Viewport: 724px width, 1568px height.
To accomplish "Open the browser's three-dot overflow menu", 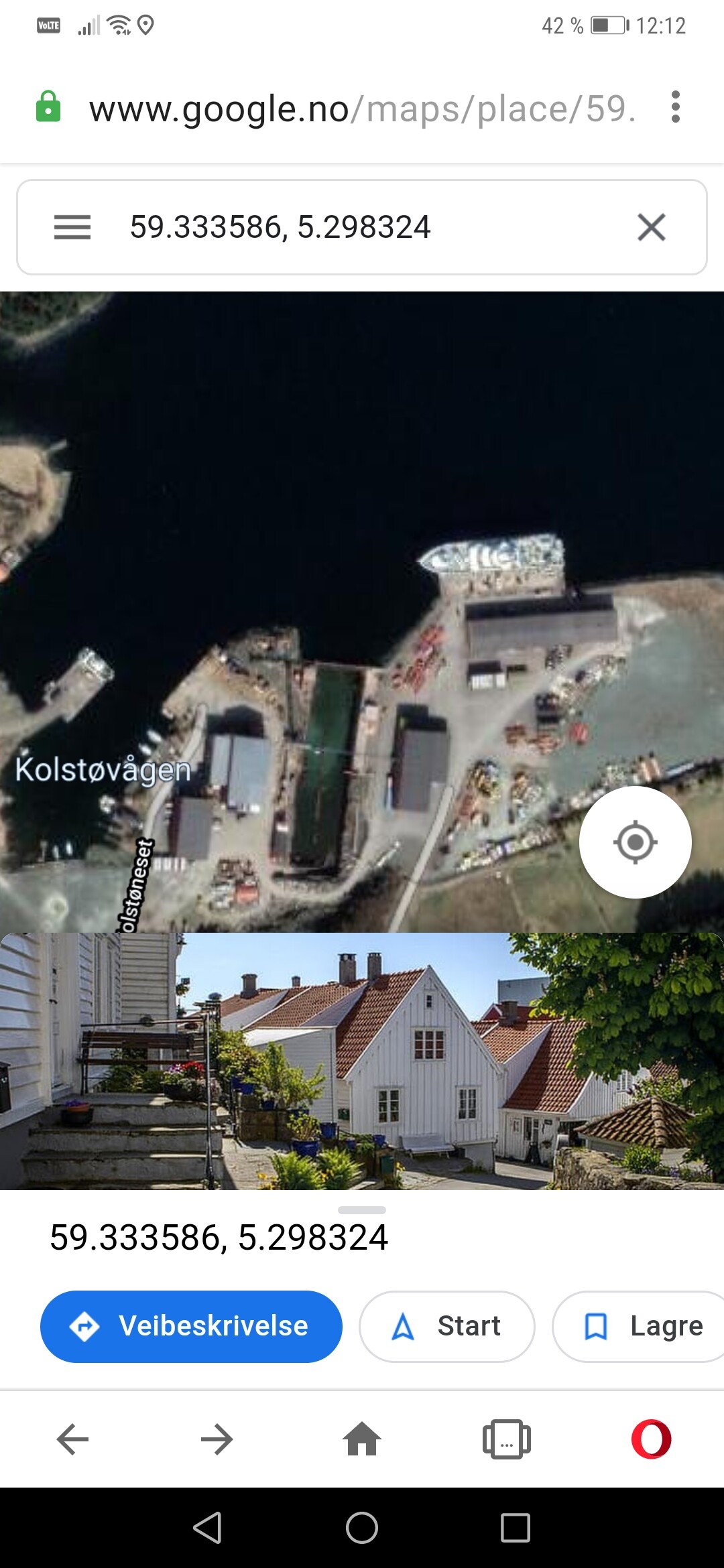I will (x=675, y=107).
